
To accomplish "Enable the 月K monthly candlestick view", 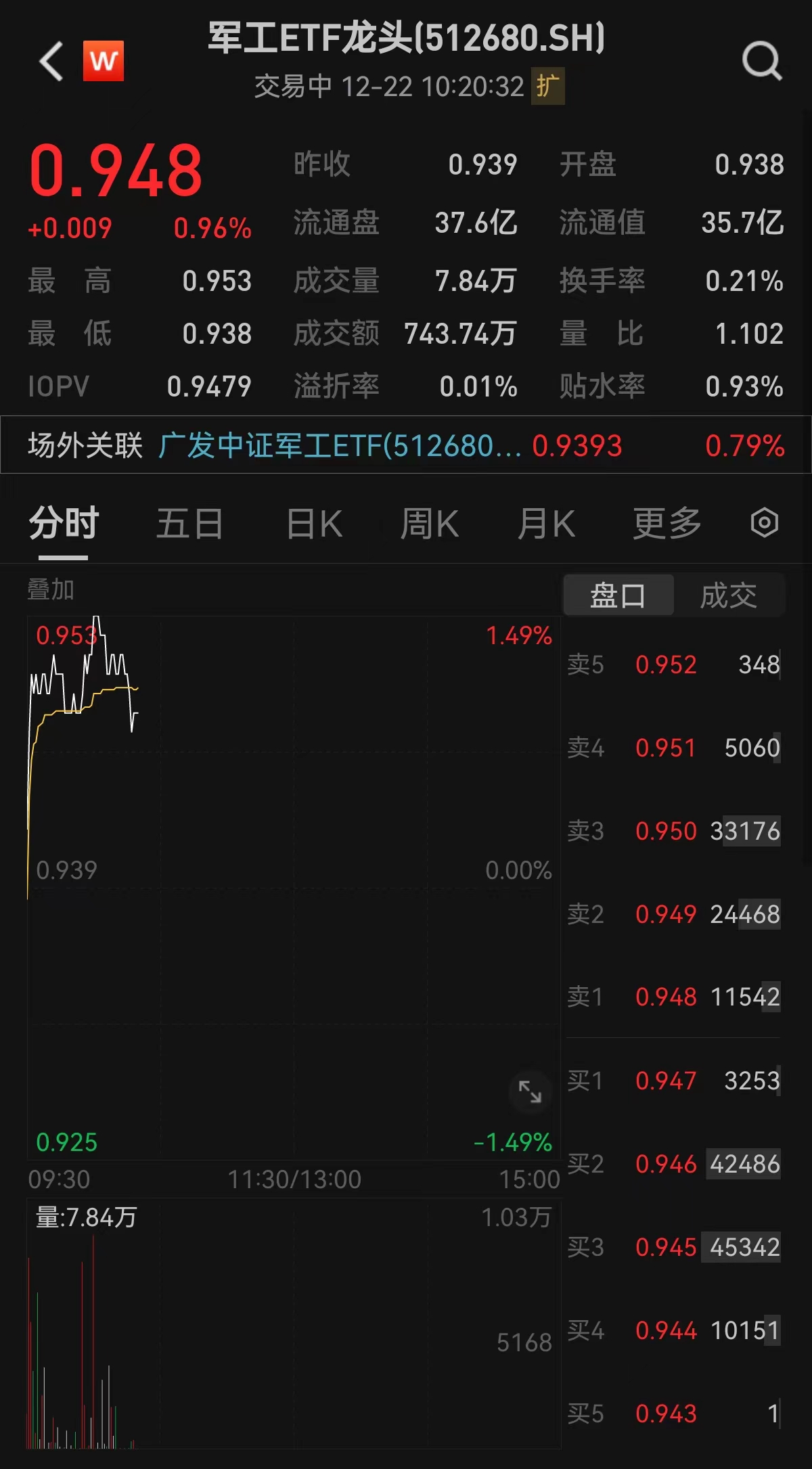I will tap(546, 522).
